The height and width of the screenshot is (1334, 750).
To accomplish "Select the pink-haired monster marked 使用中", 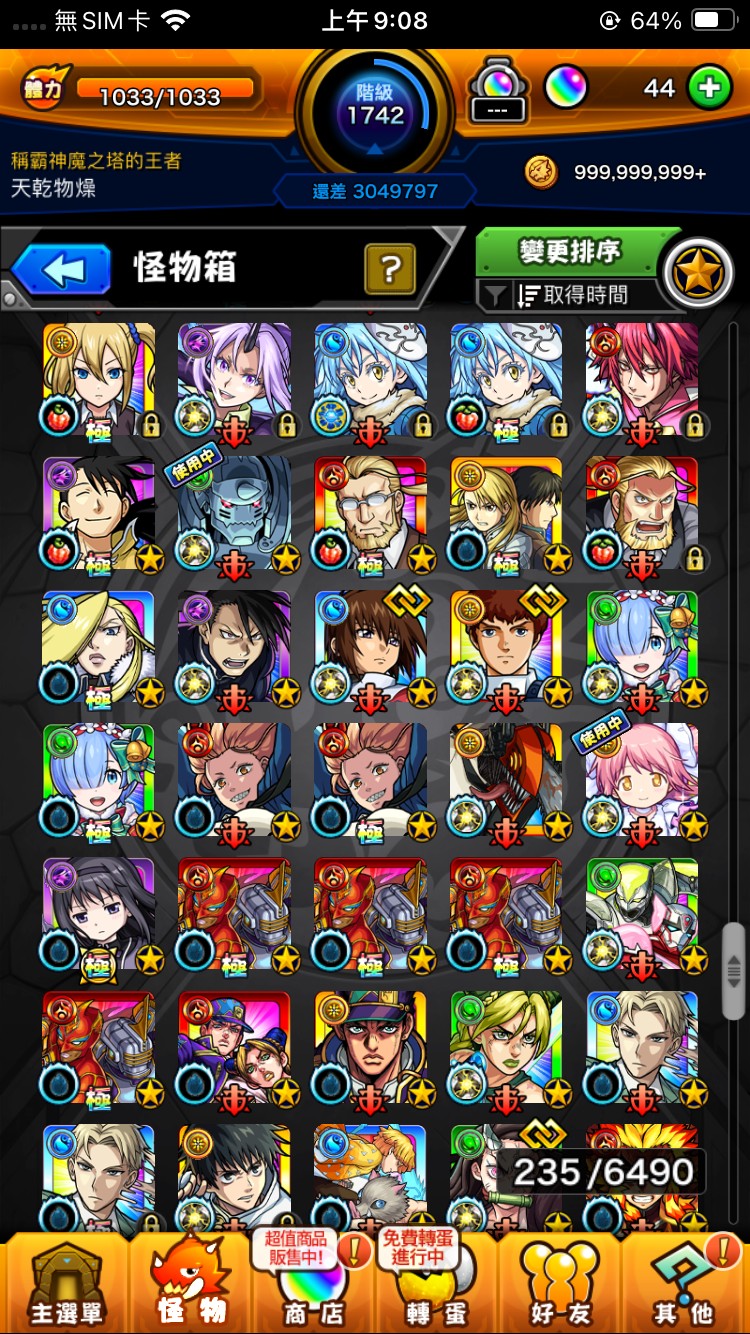I will point(642,780).
